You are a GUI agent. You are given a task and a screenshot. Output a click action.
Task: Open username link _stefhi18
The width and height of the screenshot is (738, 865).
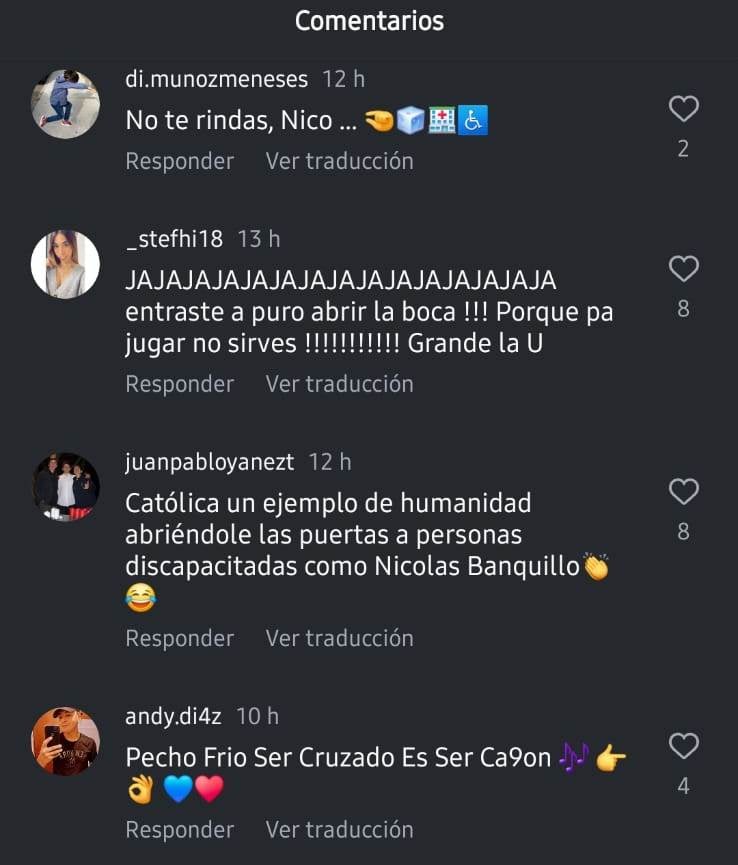click(x=176, y=239)
